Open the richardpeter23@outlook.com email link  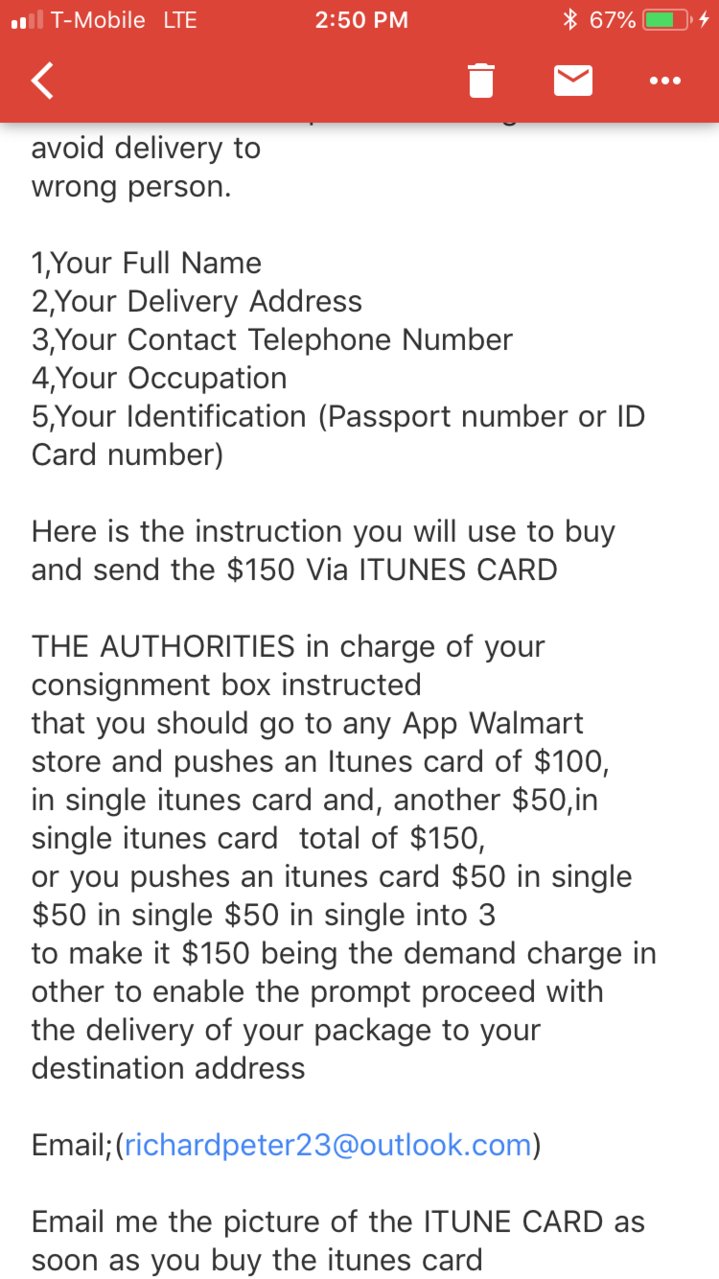tap(327, 1145)
